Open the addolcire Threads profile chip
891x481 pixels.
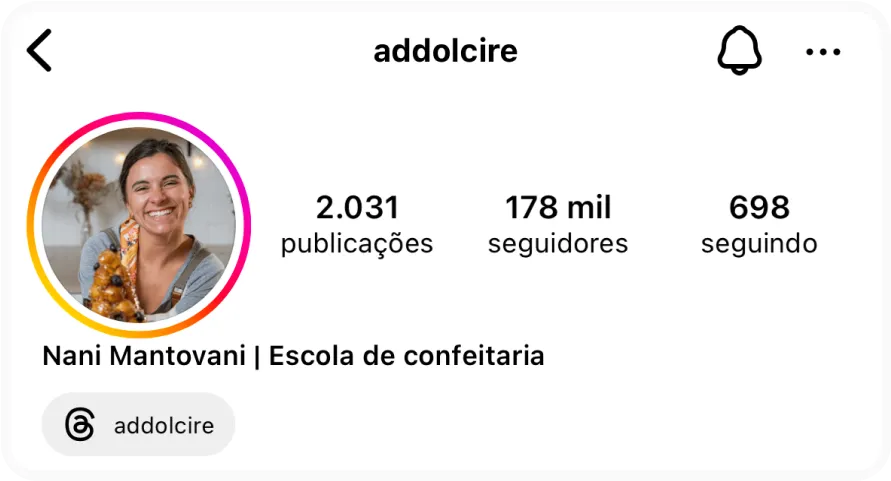tap(139, 425)
